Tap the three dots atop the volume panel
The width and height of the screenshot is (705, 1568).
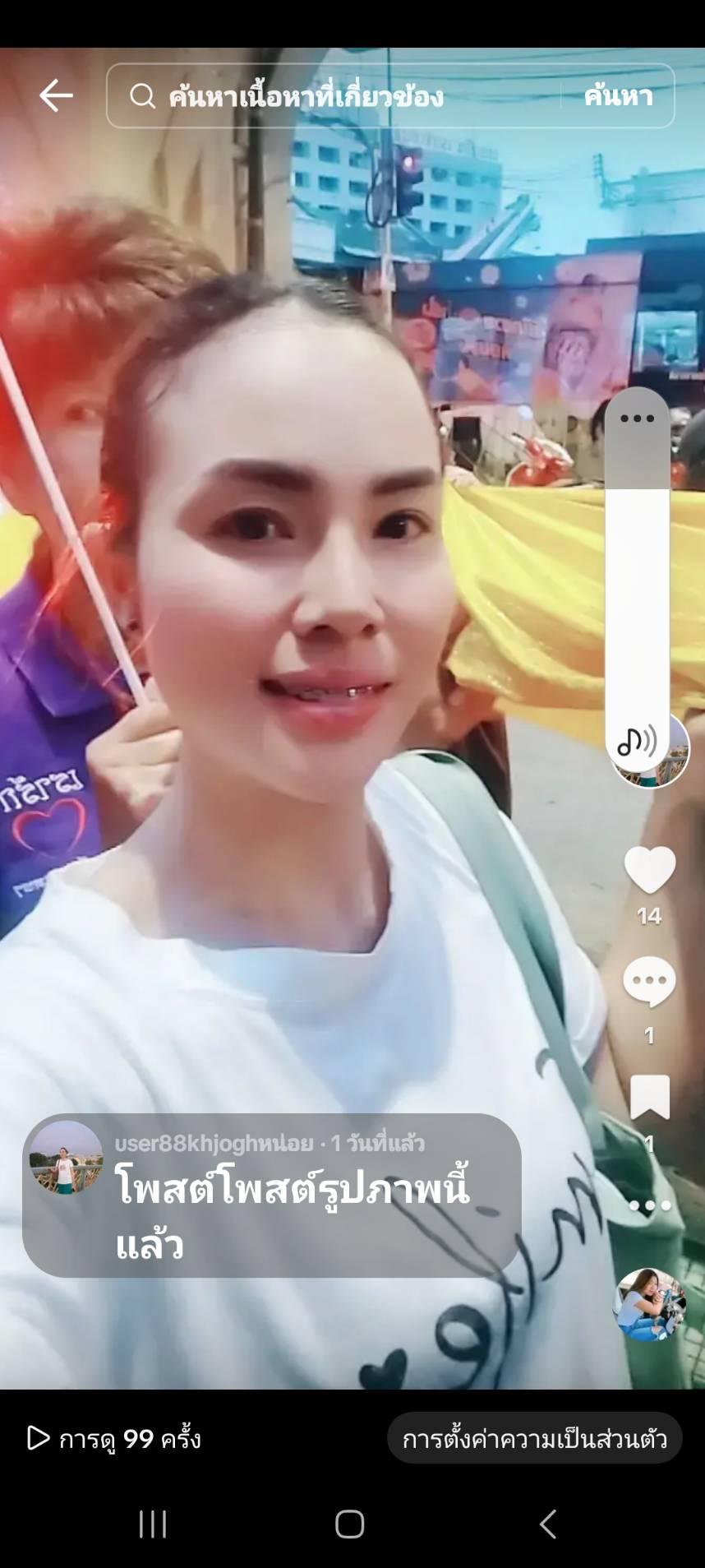[637, 419]
